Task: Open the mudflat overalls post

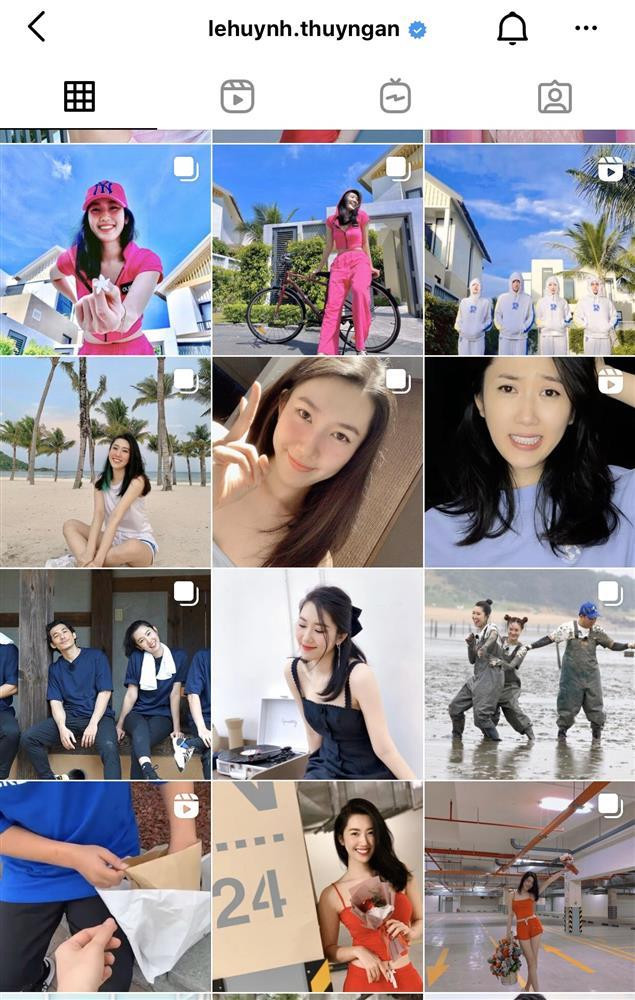Action: point(529,675)
